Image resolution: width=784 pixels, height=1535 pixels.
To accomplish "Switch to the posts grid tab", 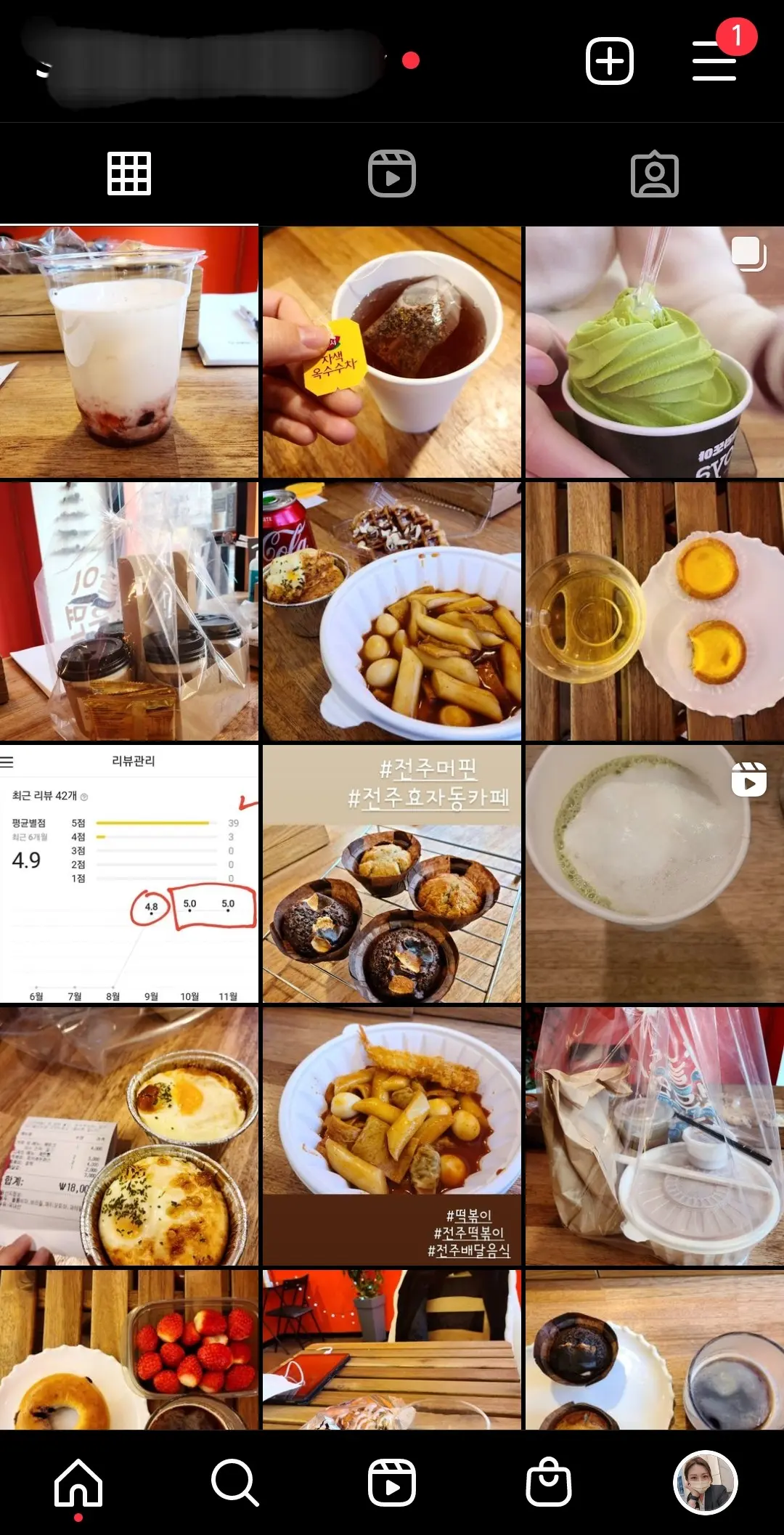I will click(x=129, y=174).
